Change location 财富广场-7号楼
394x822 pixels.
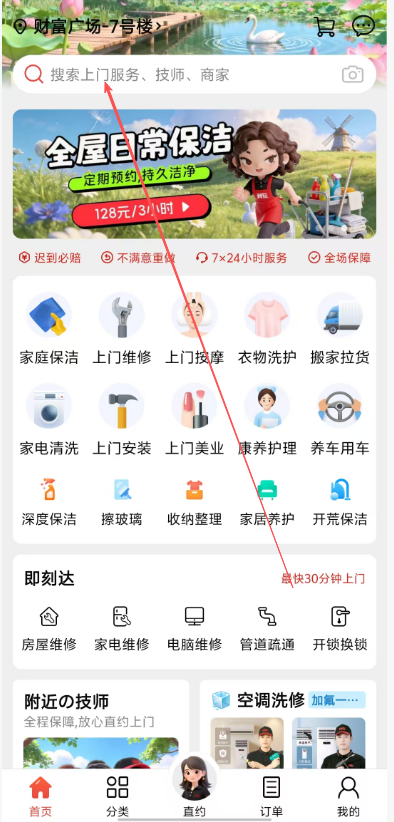click(87, 26)
